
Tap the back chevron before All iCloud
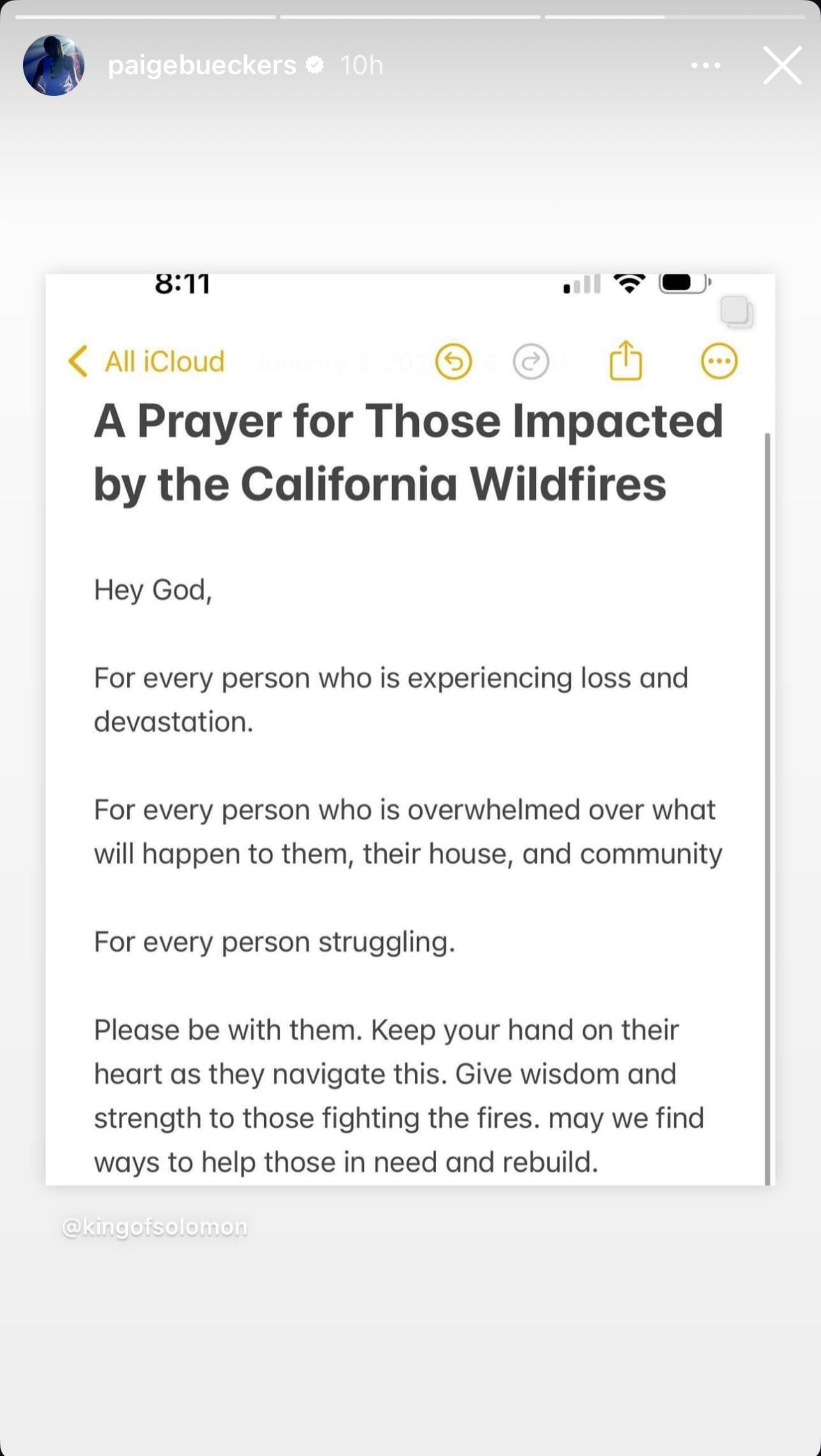click(77, 361)
